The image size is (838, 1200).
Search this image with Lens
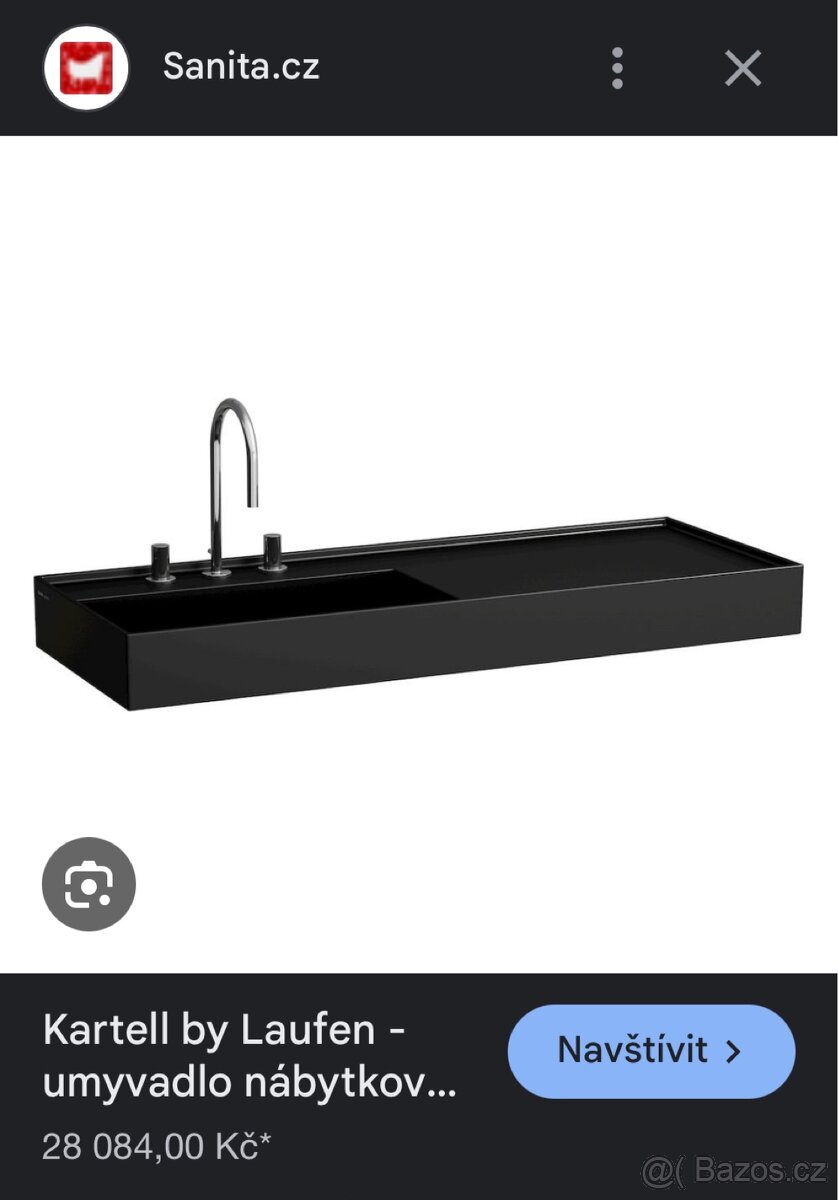(89, 884)
